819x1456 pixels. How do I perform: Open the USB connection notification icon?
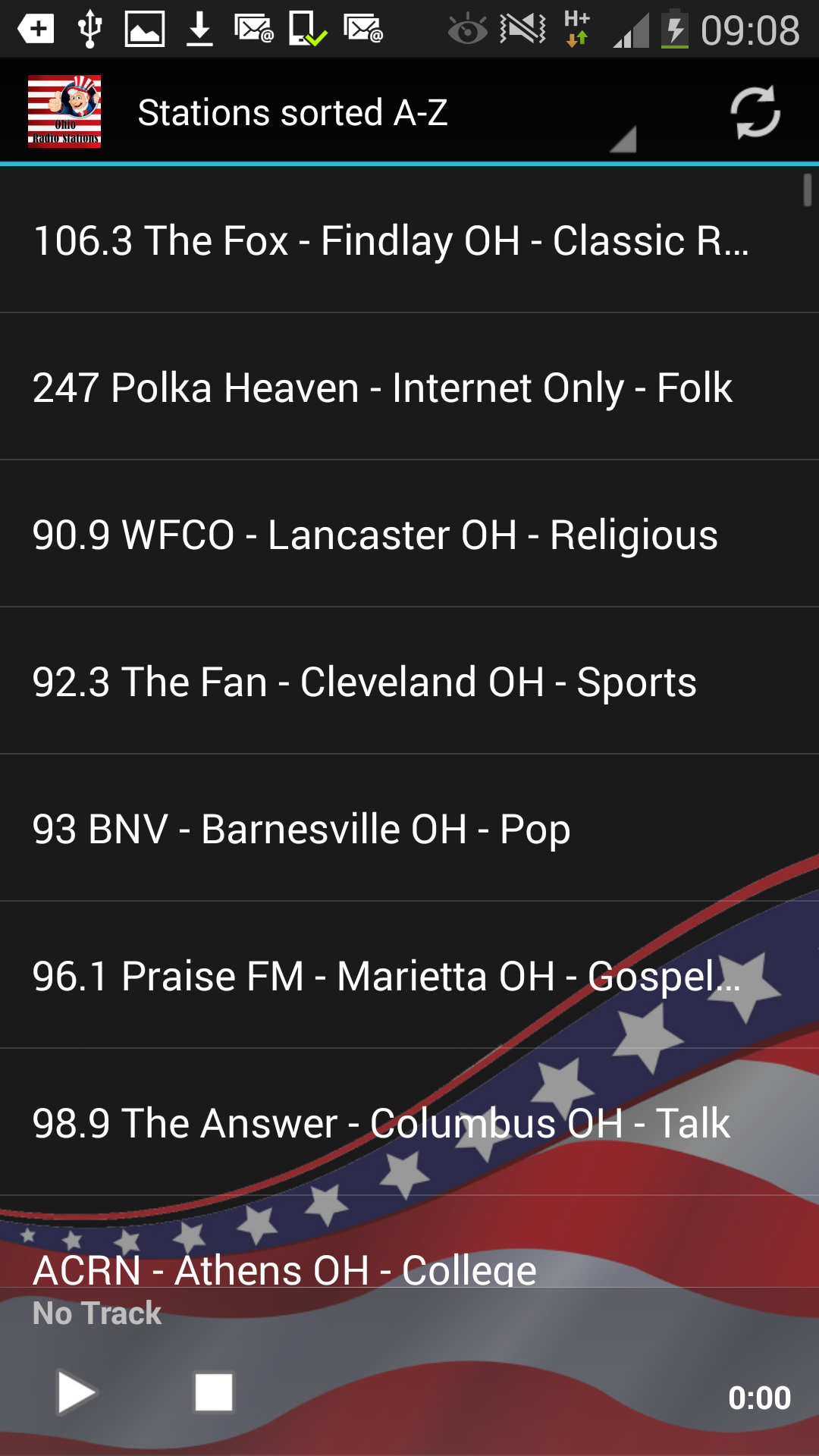click(89, 29)
